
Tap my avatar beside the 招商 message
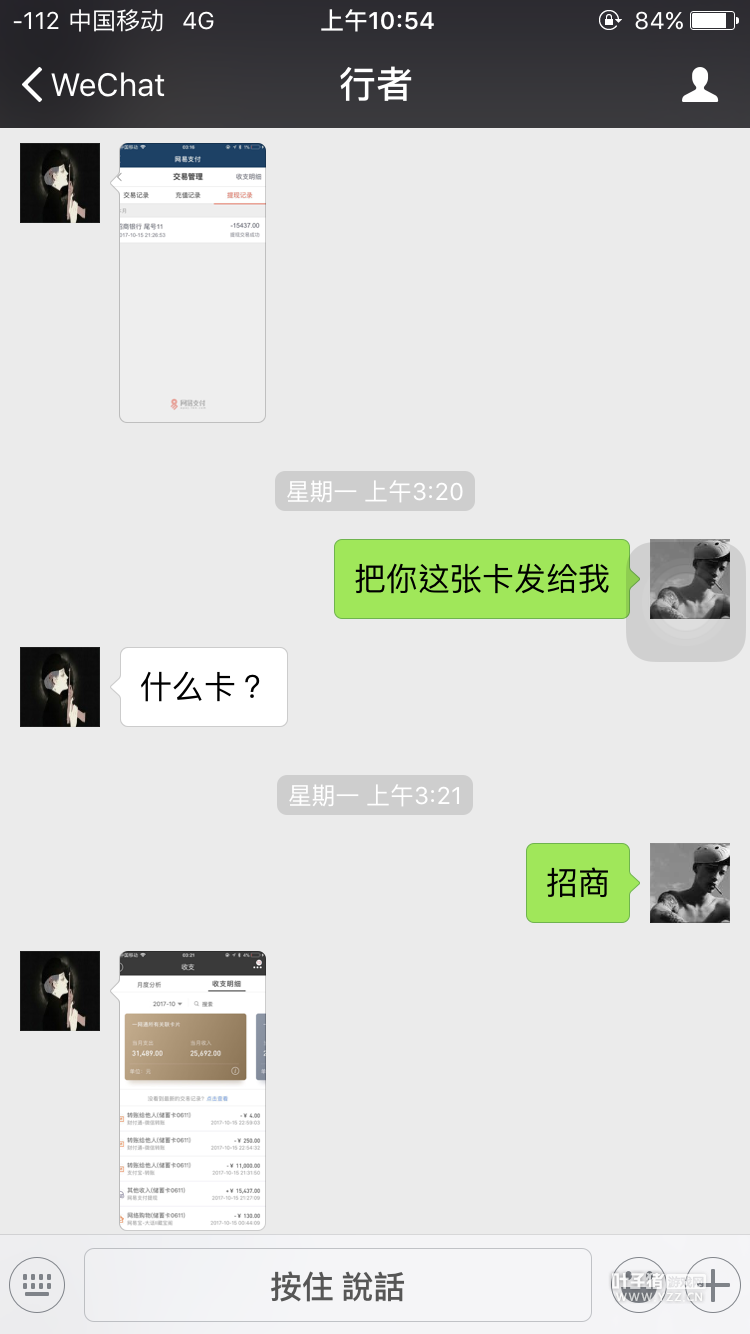690,883
